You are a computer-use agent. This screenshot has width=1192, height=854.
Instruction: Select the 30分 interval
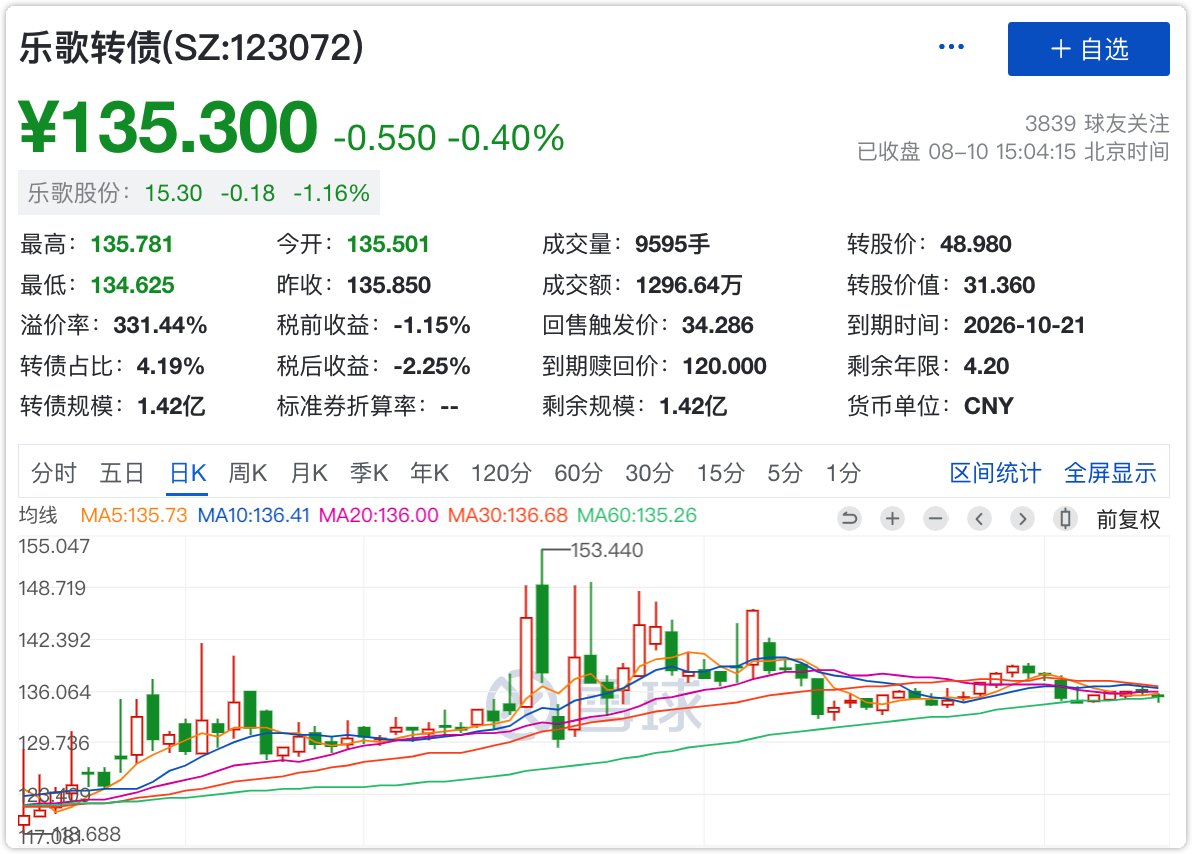click(649, 473)
